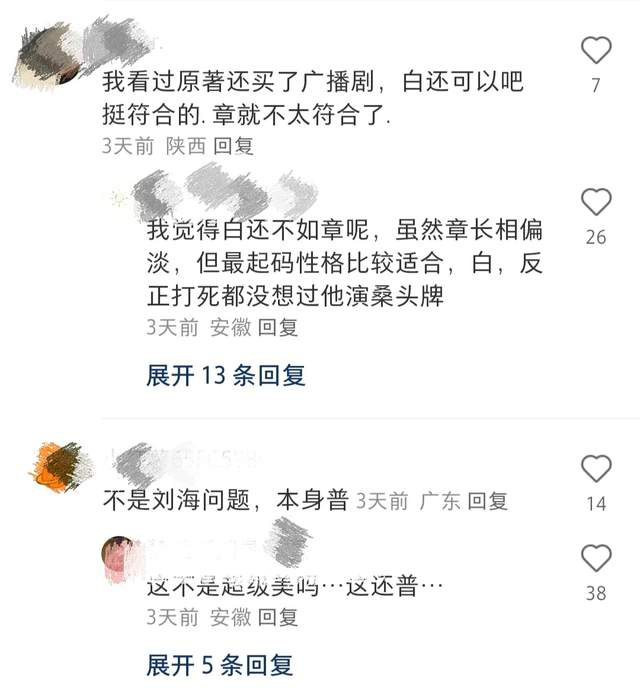Expand the 13 hidden replies
Screen dimensions: 640x690
click(226, 376)
